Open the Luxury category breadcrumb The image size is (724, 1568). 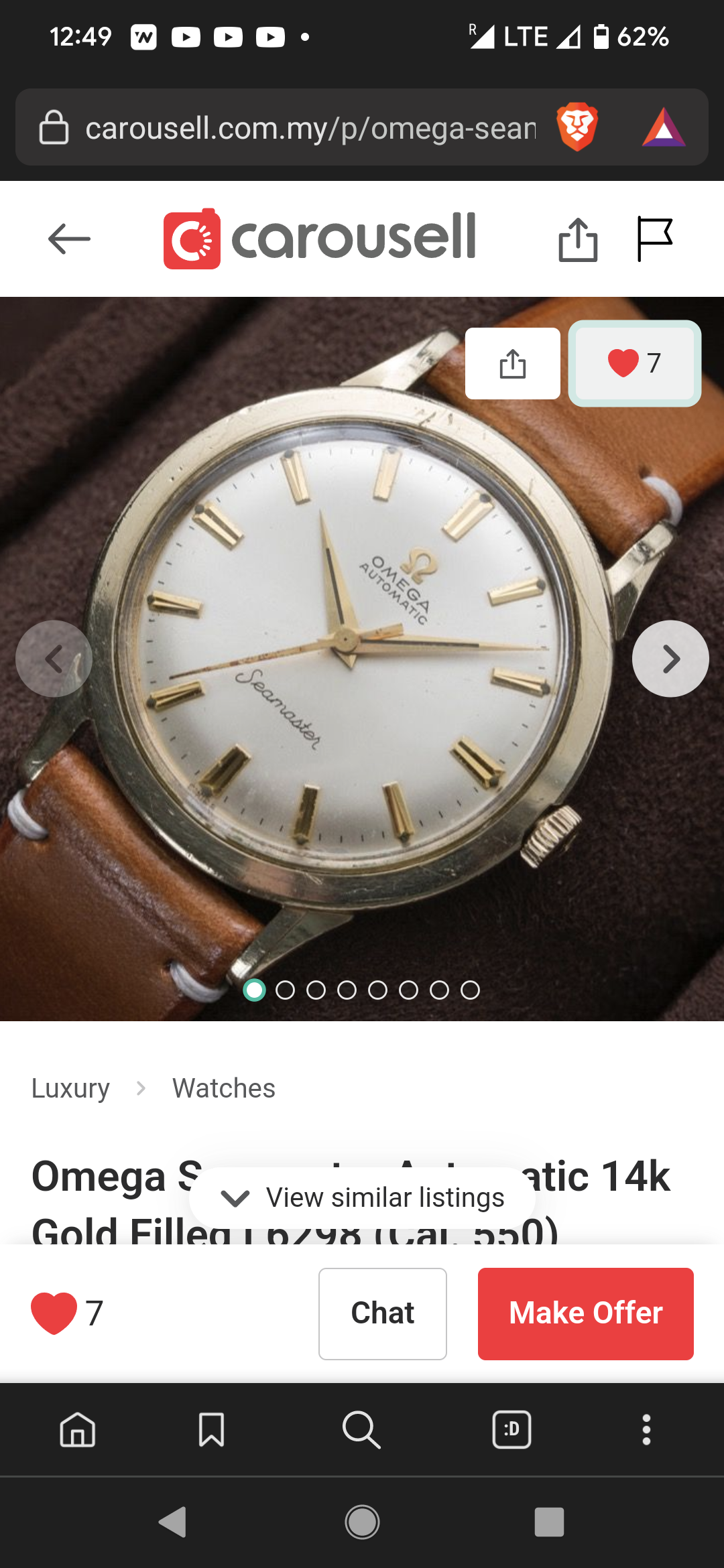70,1088
